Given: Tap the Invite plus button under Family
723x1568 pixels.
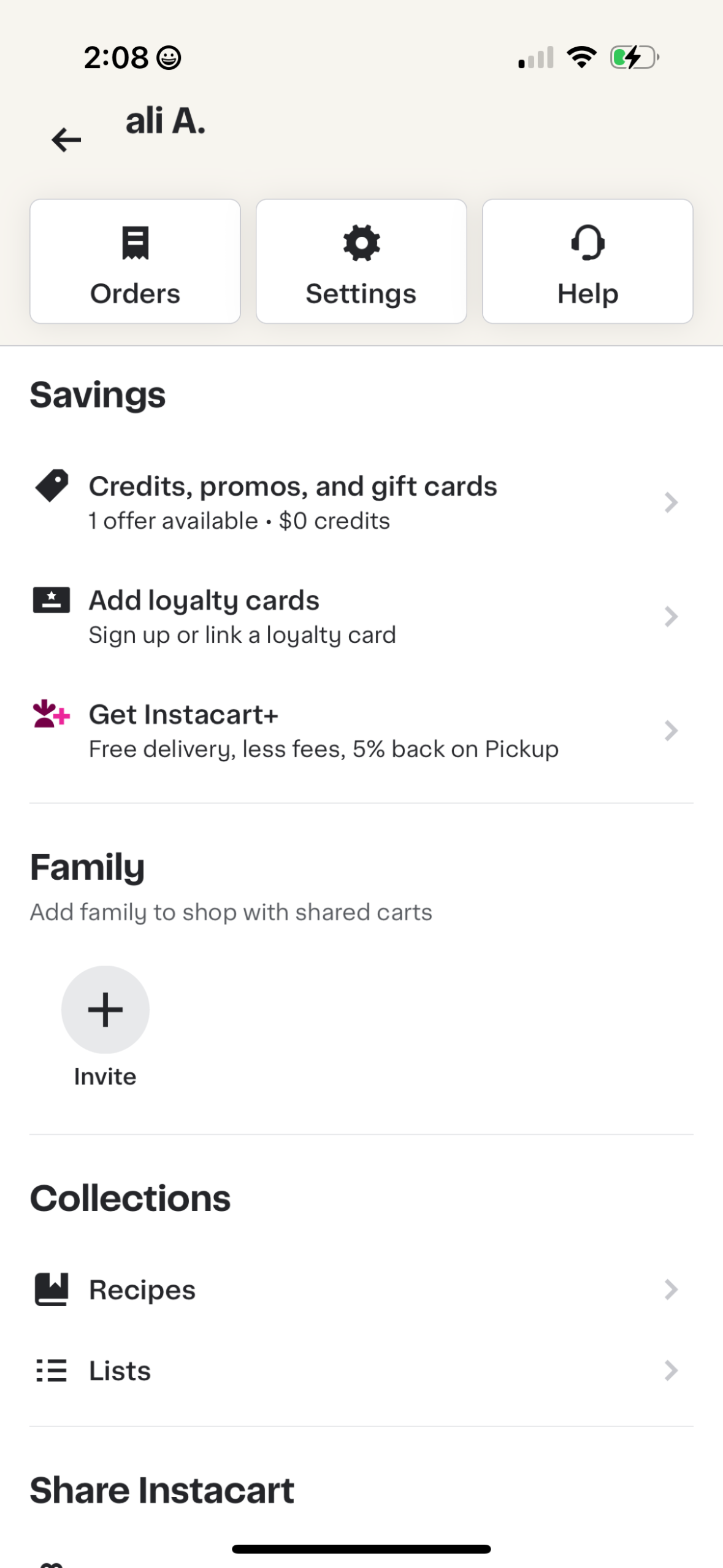Looking at the screenshot, I should 105,1010.
